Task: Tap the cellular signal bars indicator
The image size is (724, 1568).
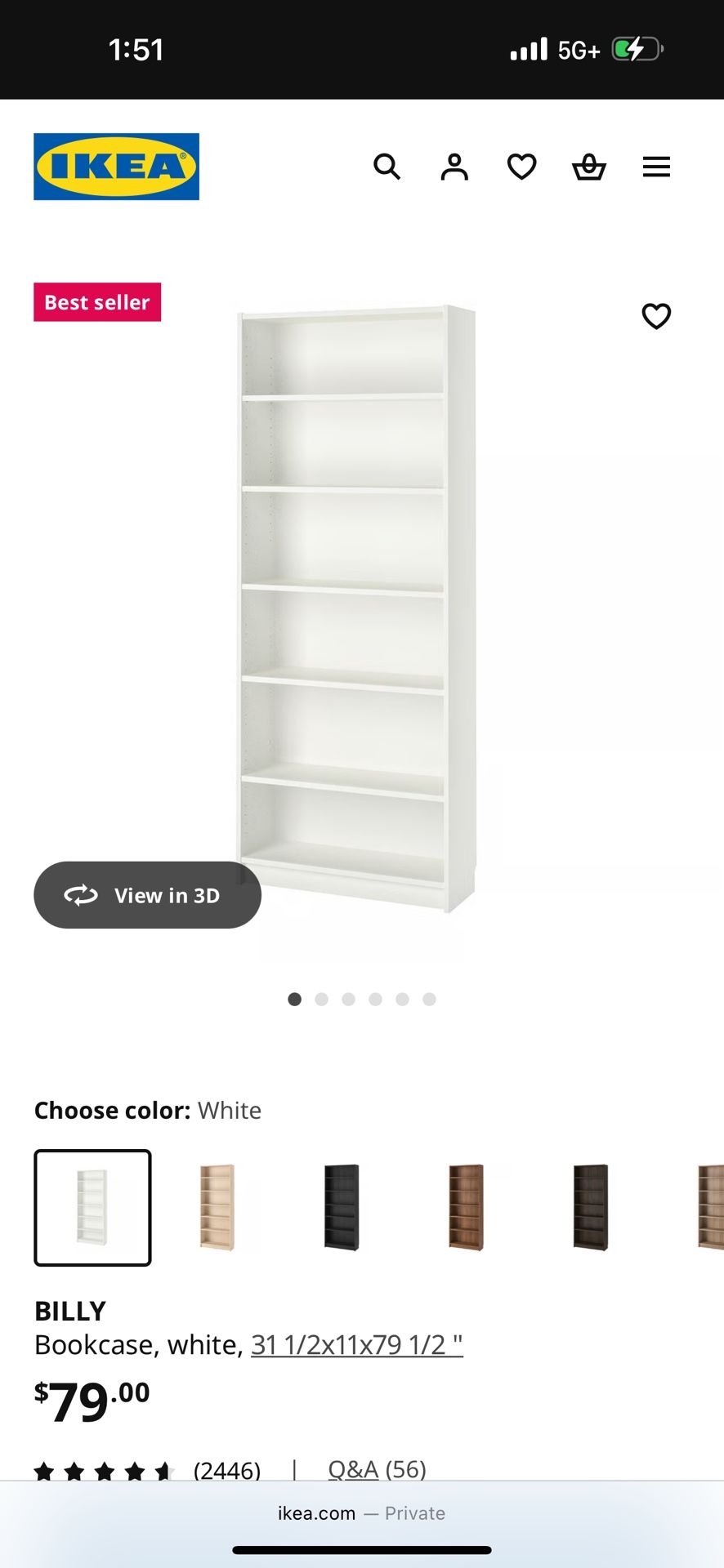Action: [528, 48]
